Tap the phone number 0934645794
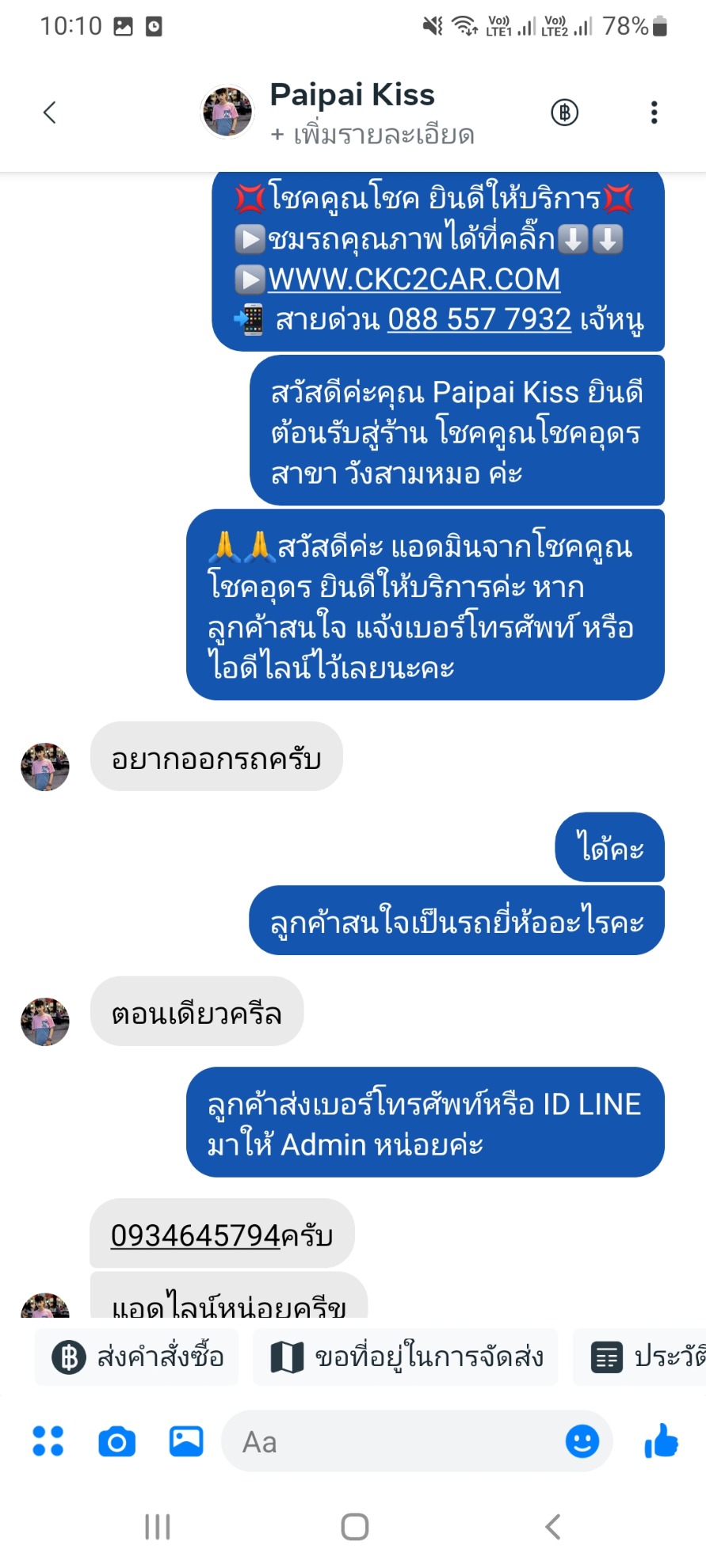This screenshot has width=706, height=1568. tap(195, 1235)
